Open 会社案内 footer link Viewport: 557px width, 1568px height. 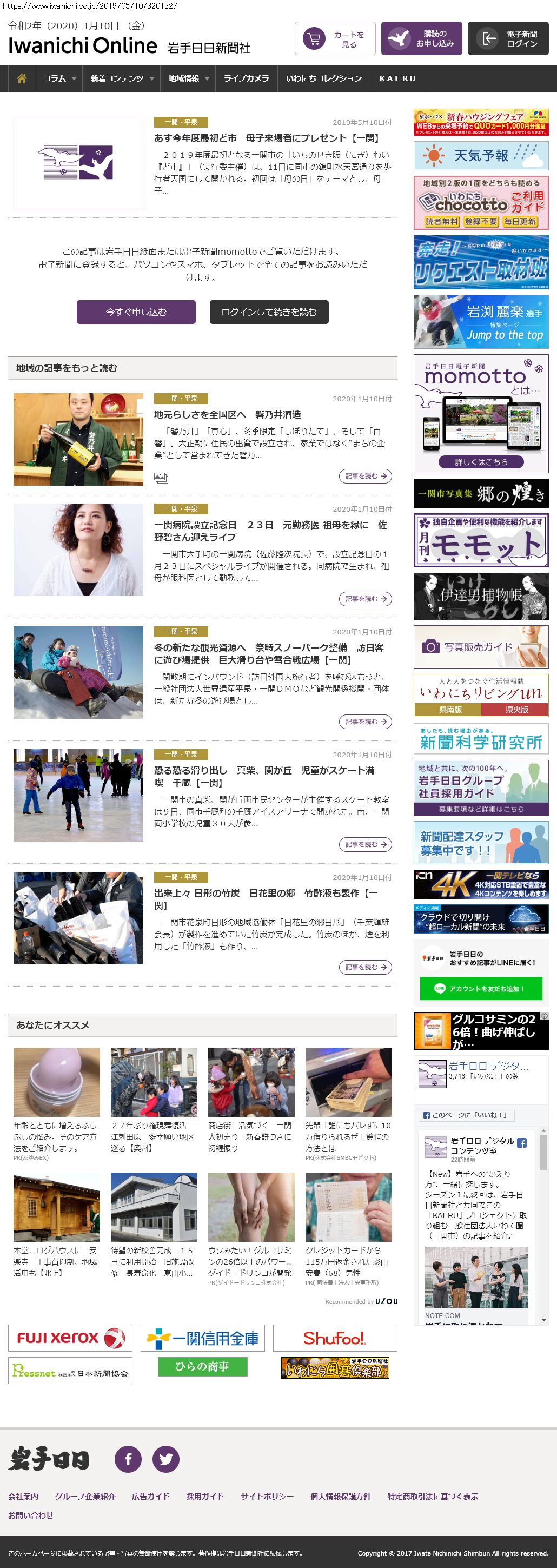point(23,1496)
